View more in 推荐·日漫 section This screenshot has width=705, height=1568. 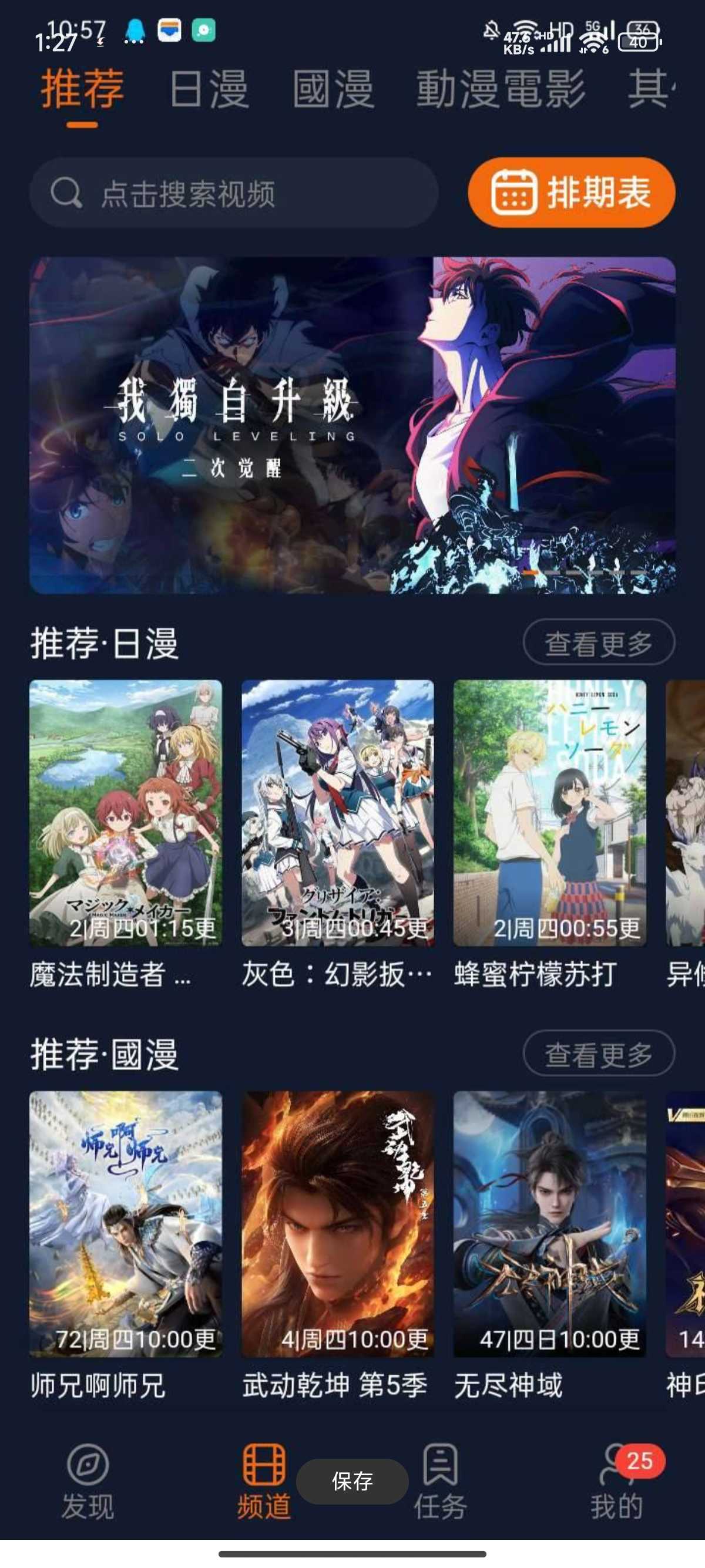click(x=599, y=643)
